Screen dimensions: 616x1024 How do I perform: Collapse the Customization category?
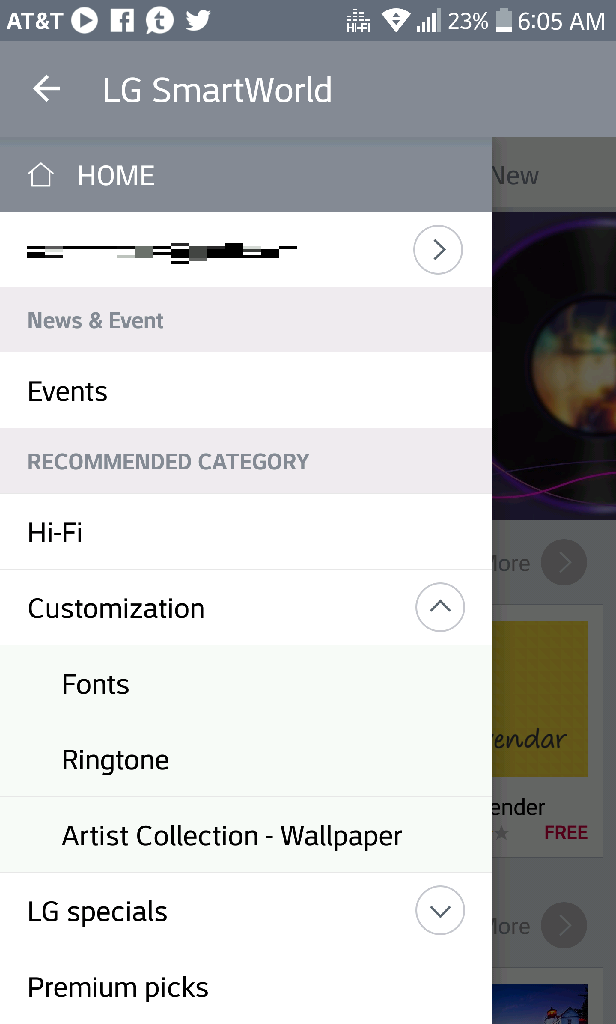tap(439, 607)
